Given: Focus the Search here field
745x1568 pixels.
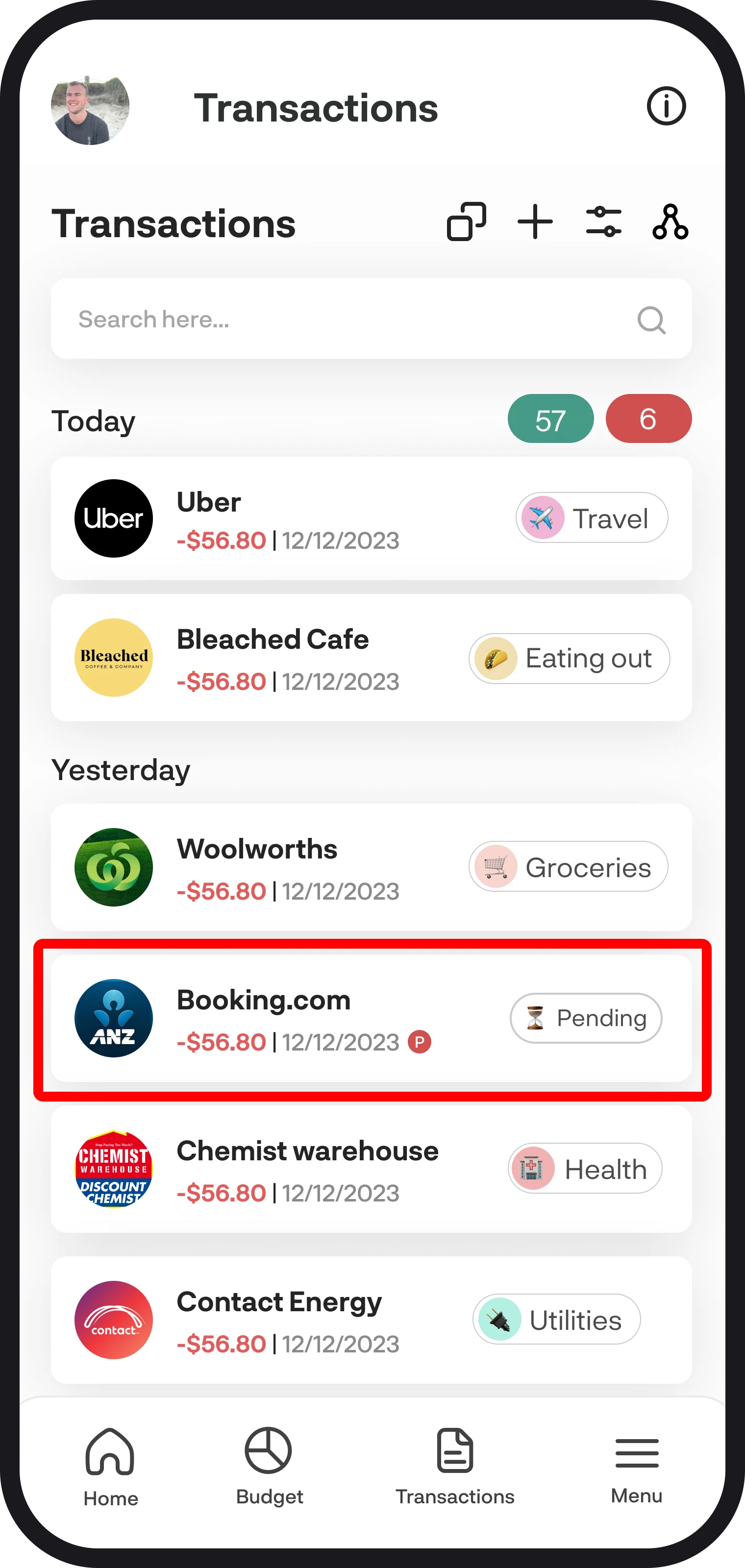Looking at the screenshot, I should 372,319.
